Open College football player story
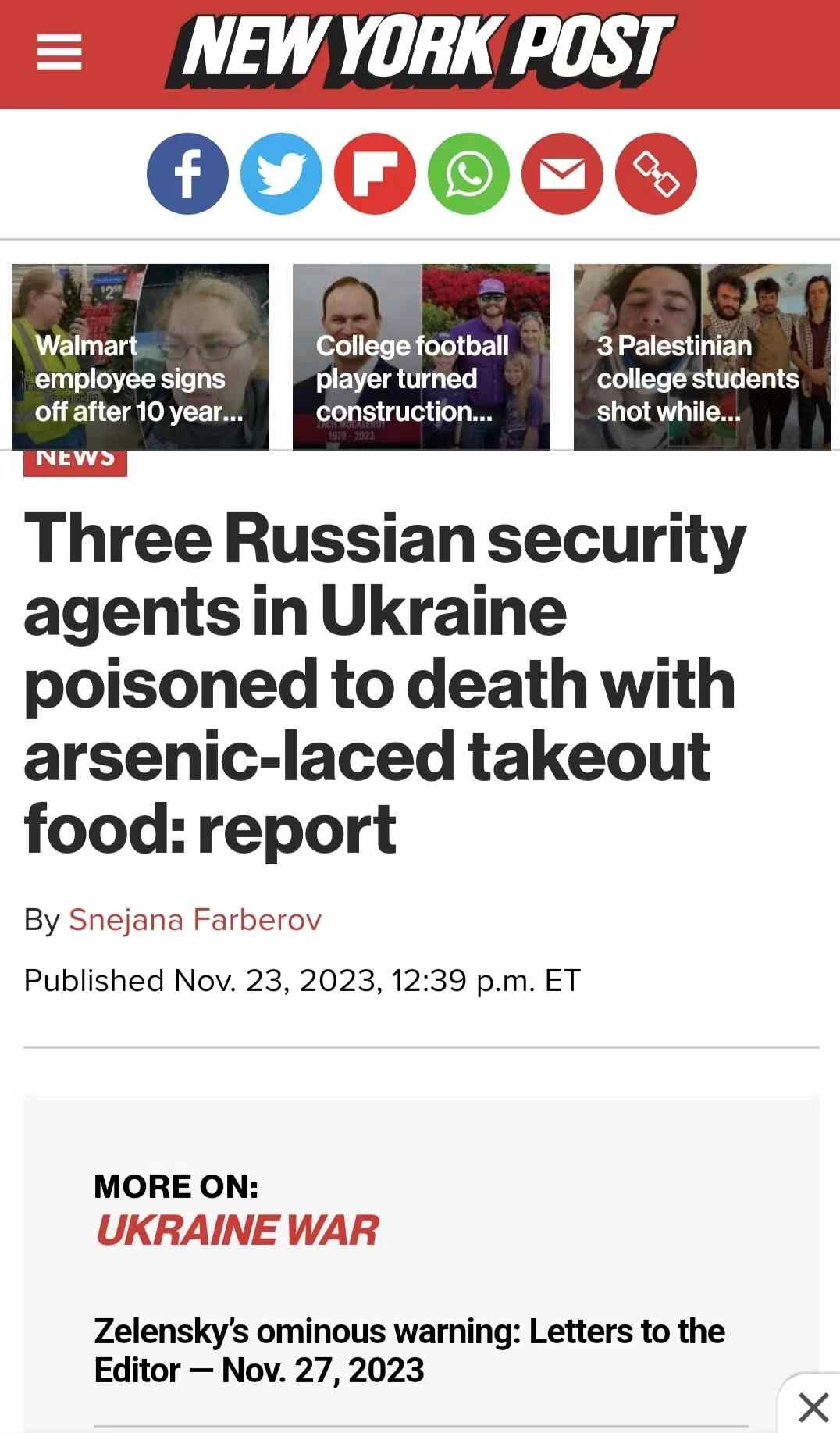840x1433 pixels. click(x=422, y=357)
